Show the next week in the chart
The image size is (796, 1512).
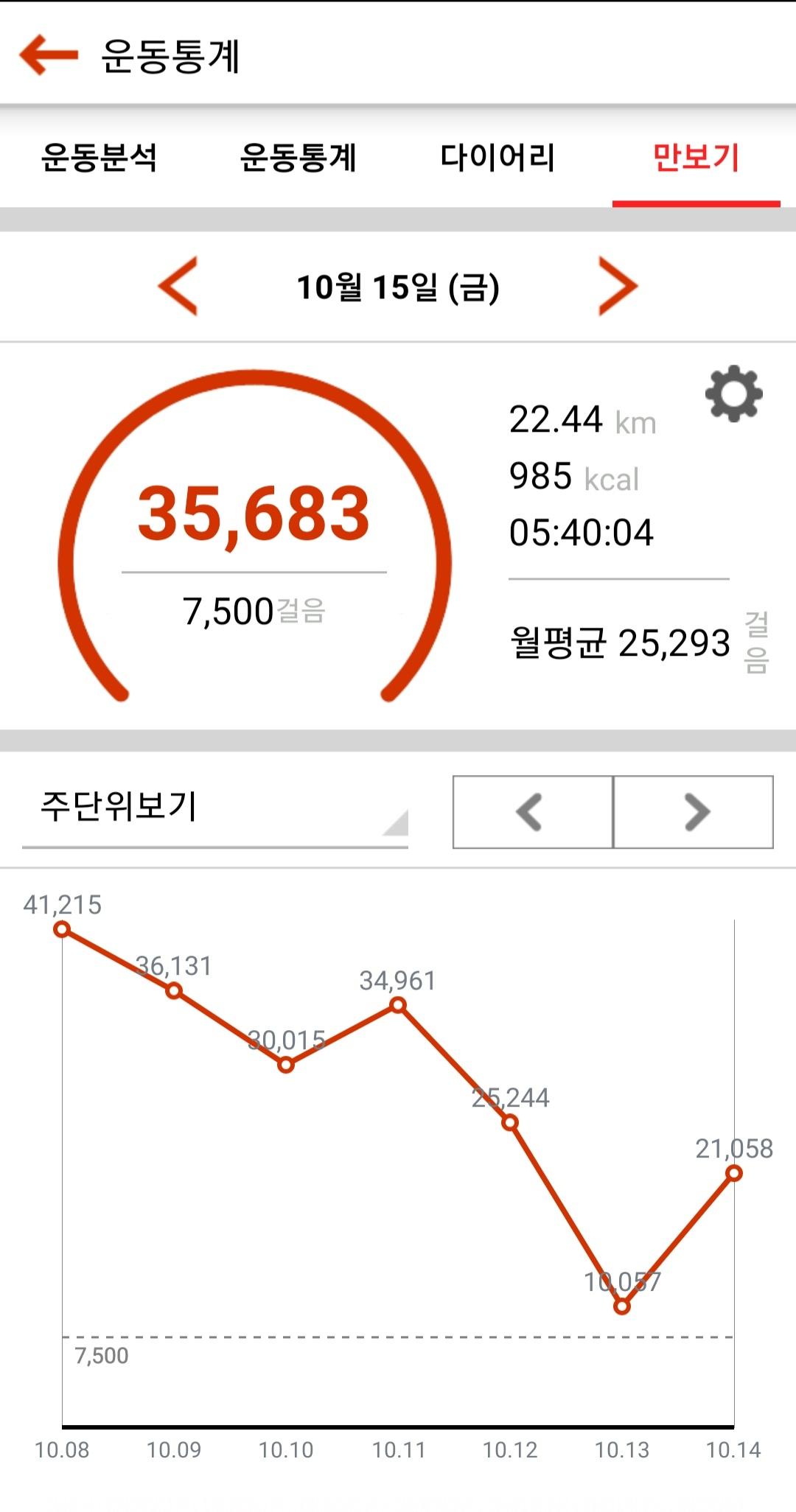(x=694, y=812)
